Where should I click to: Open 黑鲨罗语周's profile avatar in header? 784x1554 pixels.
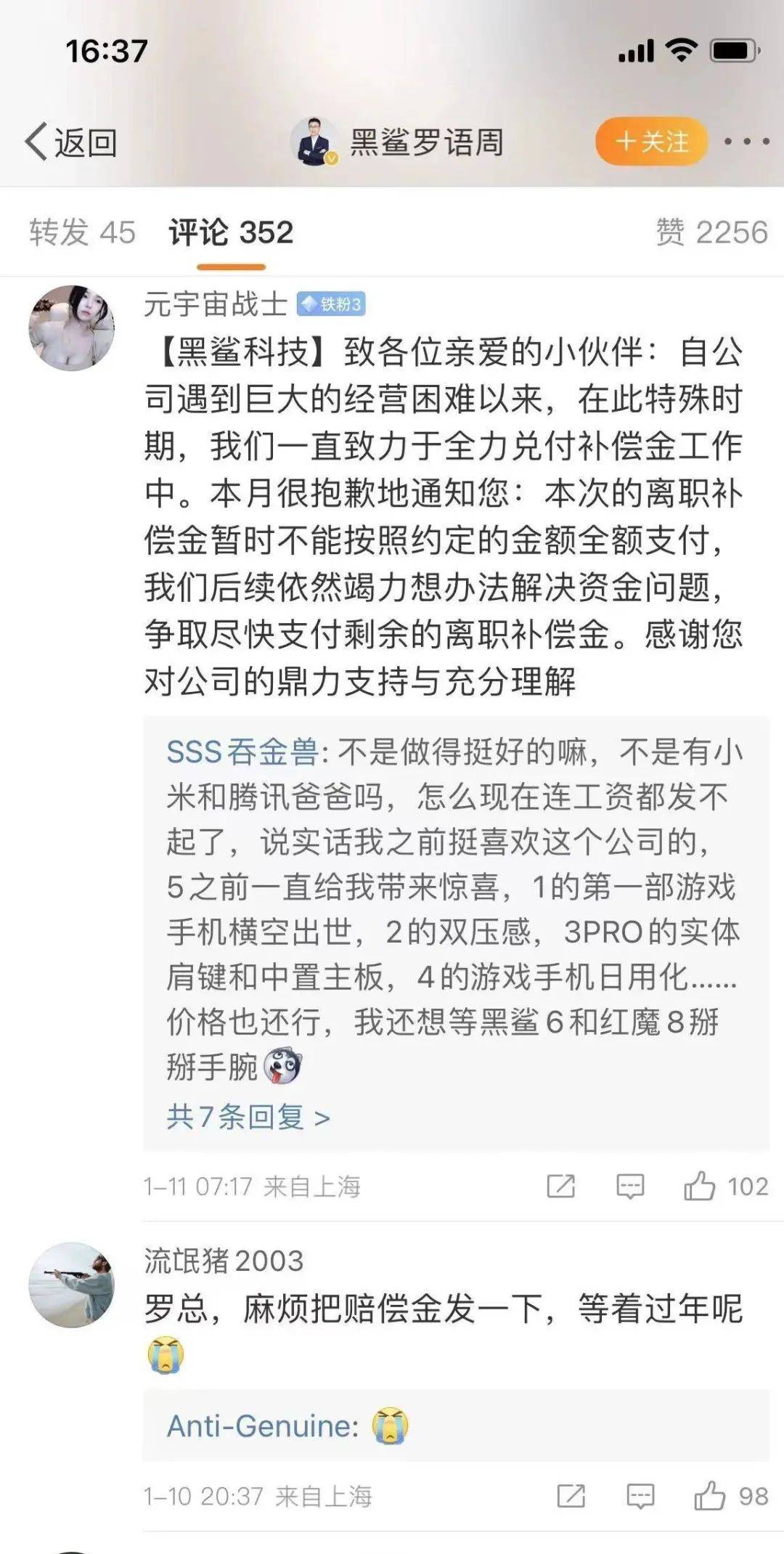(314, 142)
